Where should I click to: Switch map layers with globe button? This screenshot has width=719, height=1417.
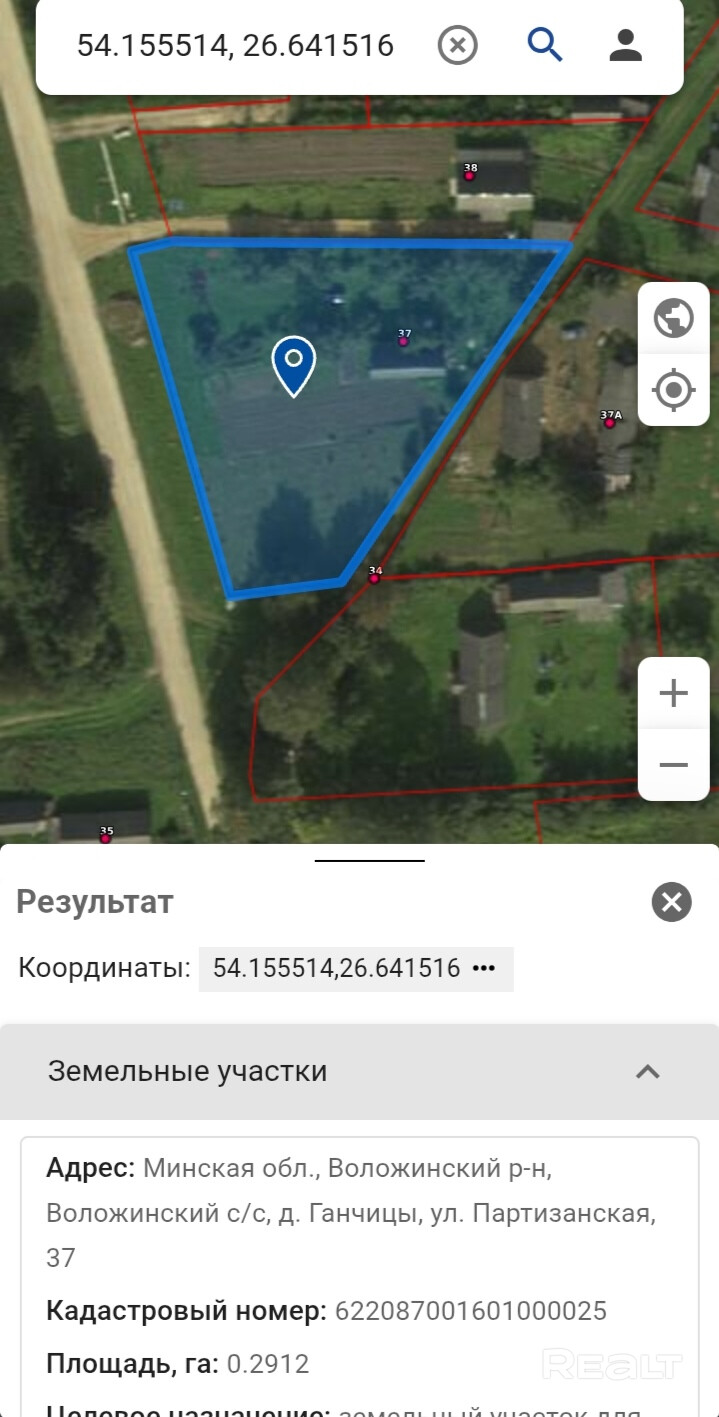pos(673,319)
